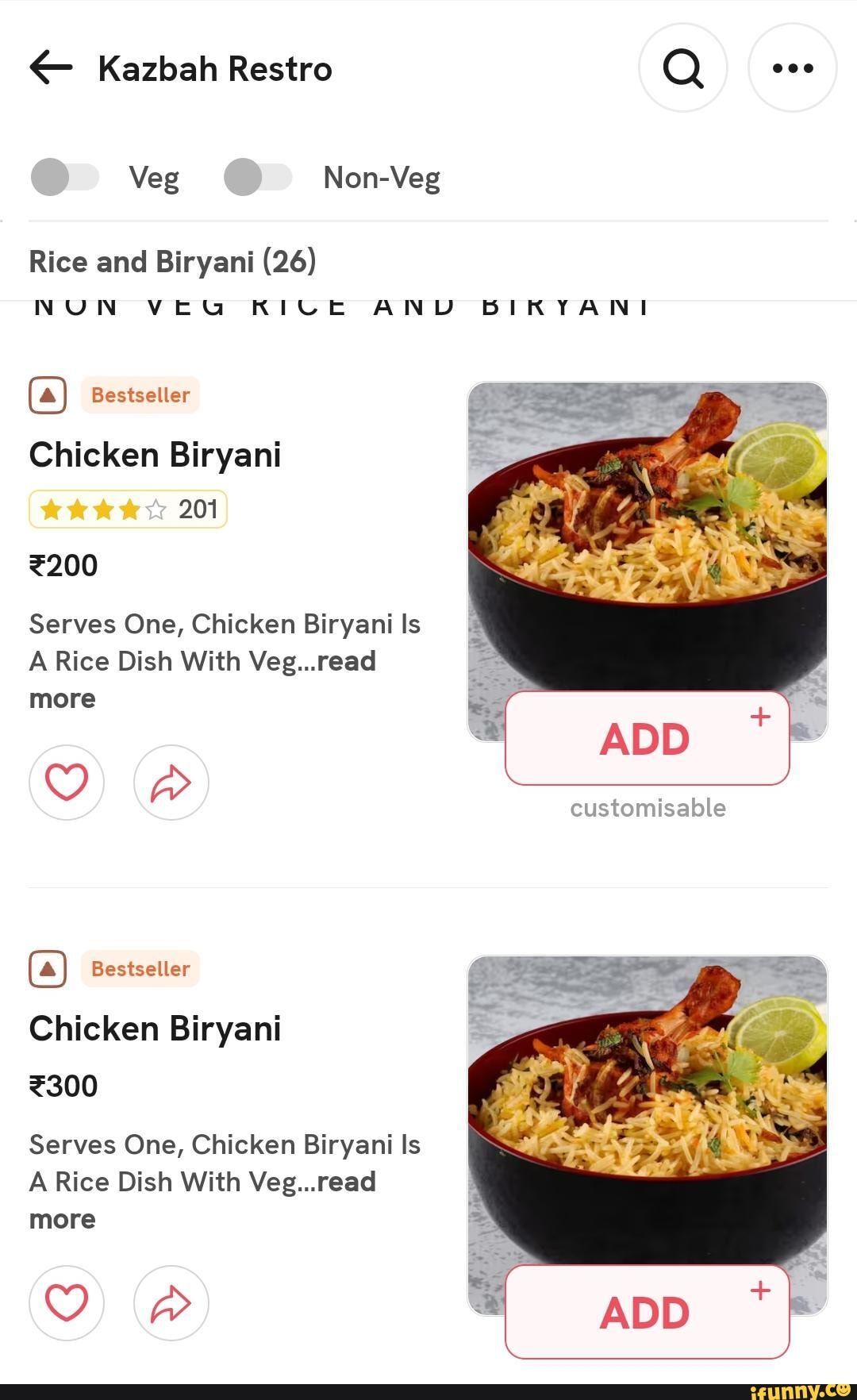Viewport: 857px width, 1400px height.
Task: Share the ₹300 Chicken Biryani using the share icon
Action: point(171,1303)
